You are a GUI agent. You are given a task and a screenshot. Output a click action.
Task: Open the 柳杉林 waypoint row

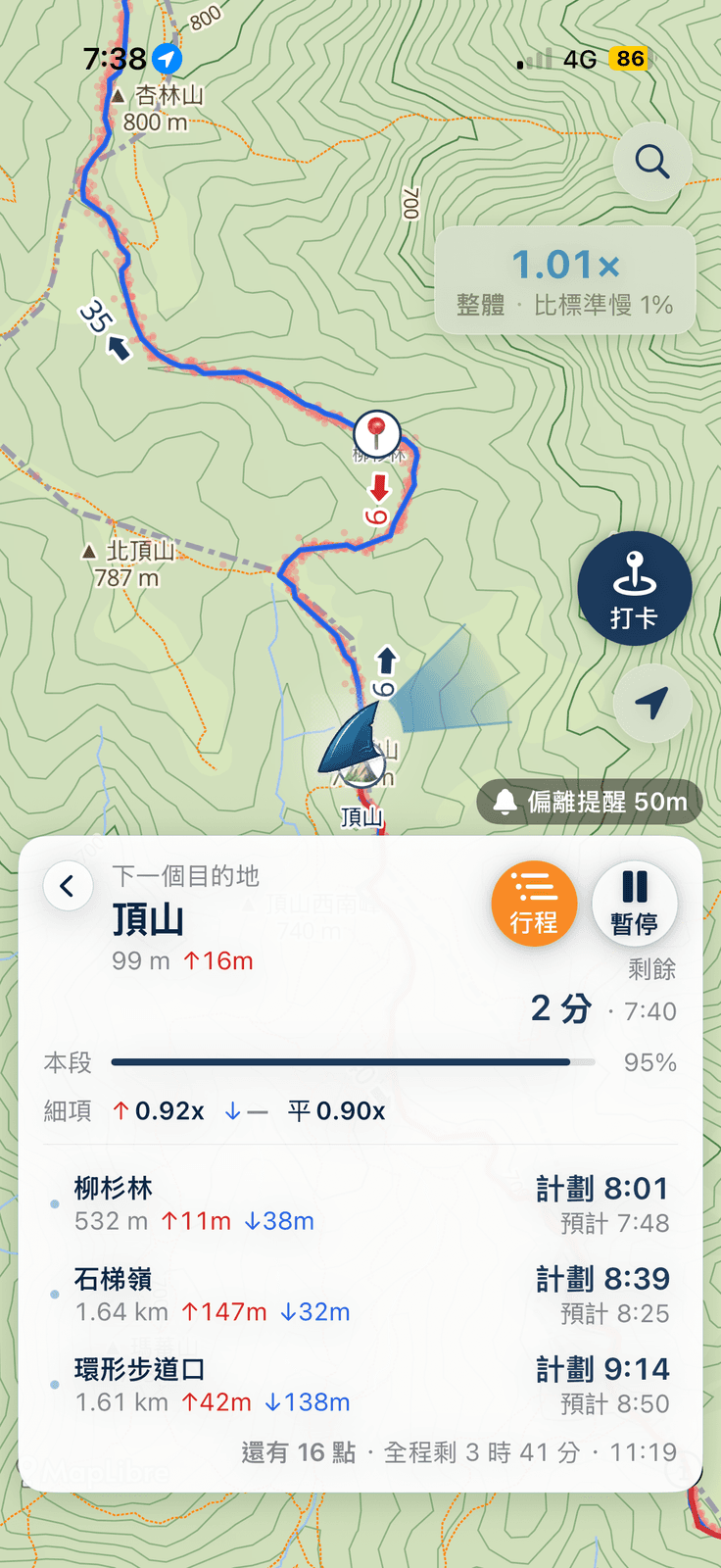pos(360,1204)
